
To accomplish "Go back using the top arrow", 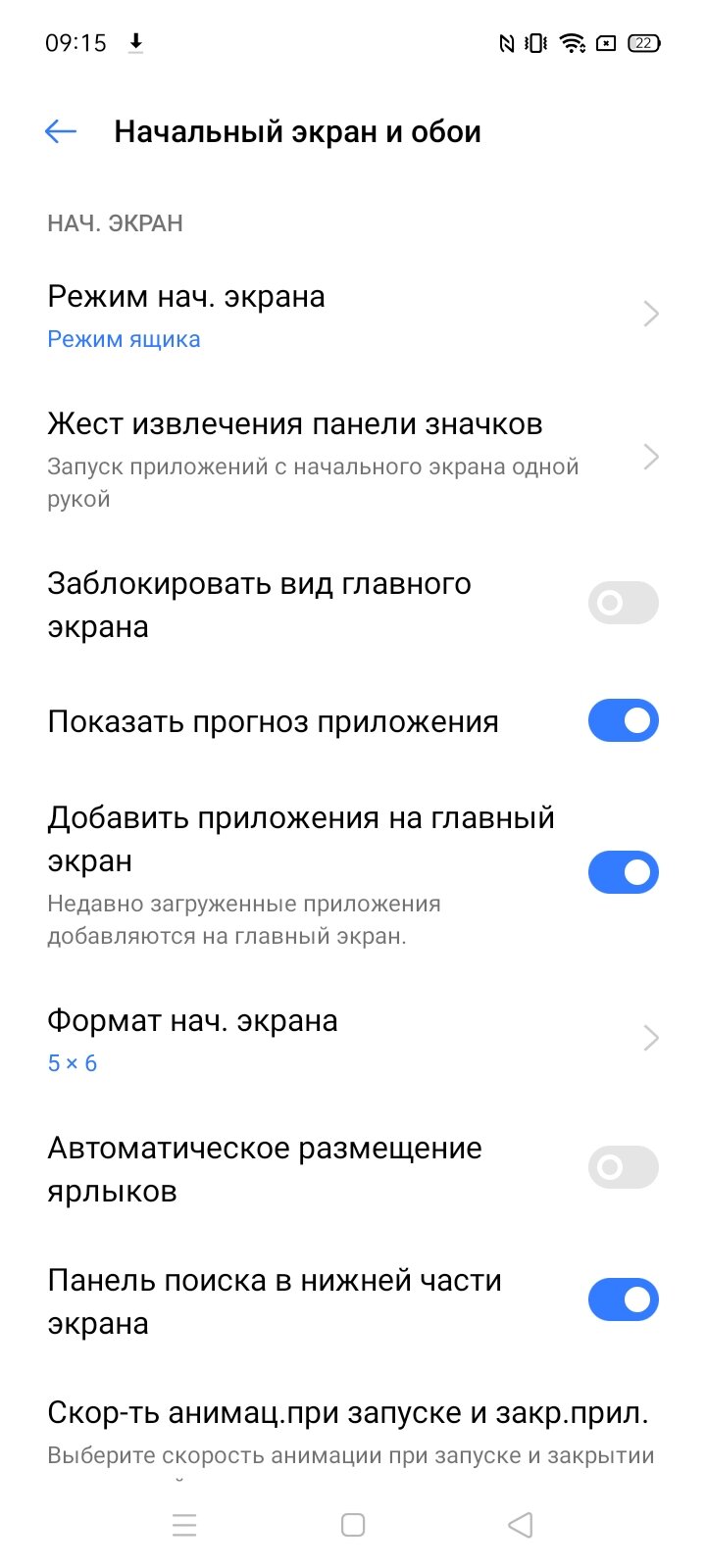I will click(61, 132).
